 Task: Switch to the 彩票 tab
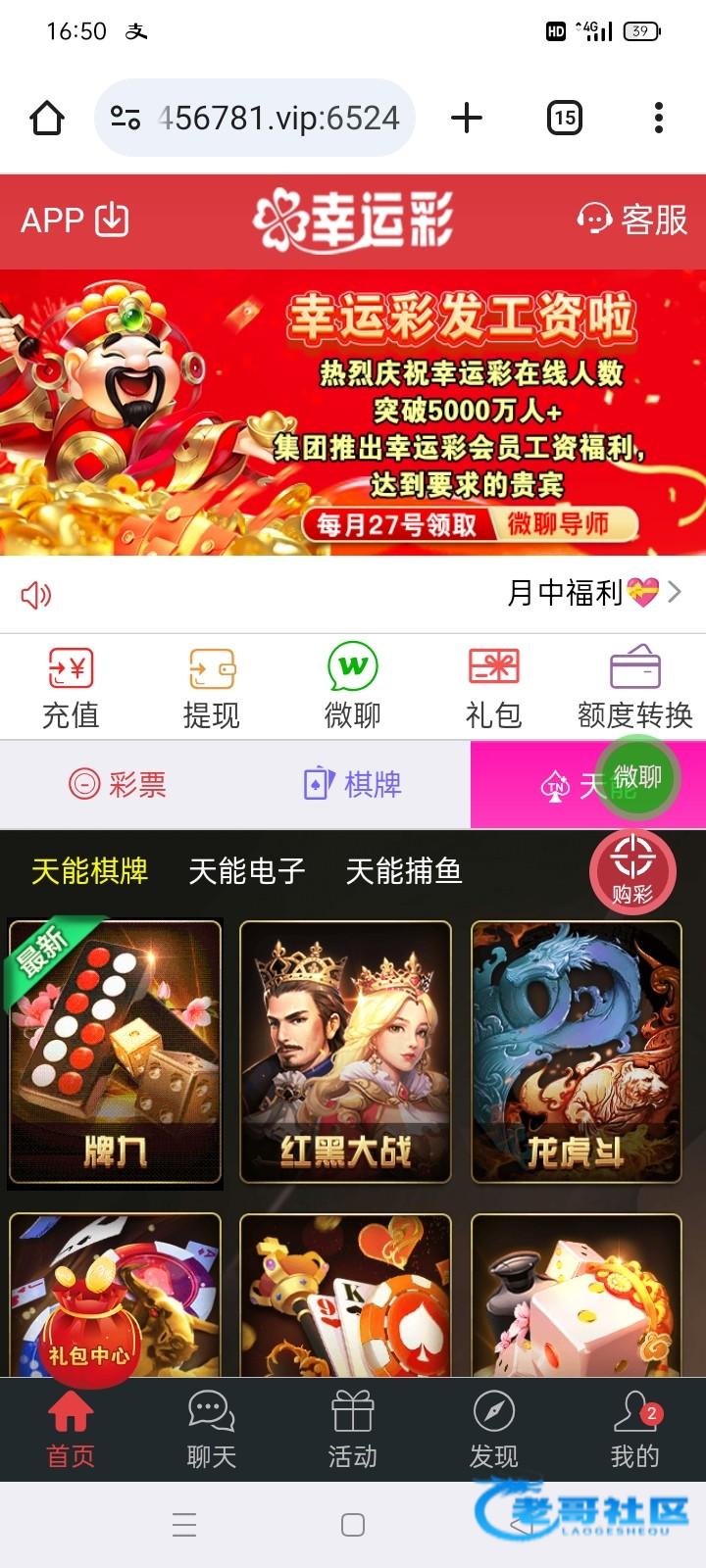click(x=118, y=784)
